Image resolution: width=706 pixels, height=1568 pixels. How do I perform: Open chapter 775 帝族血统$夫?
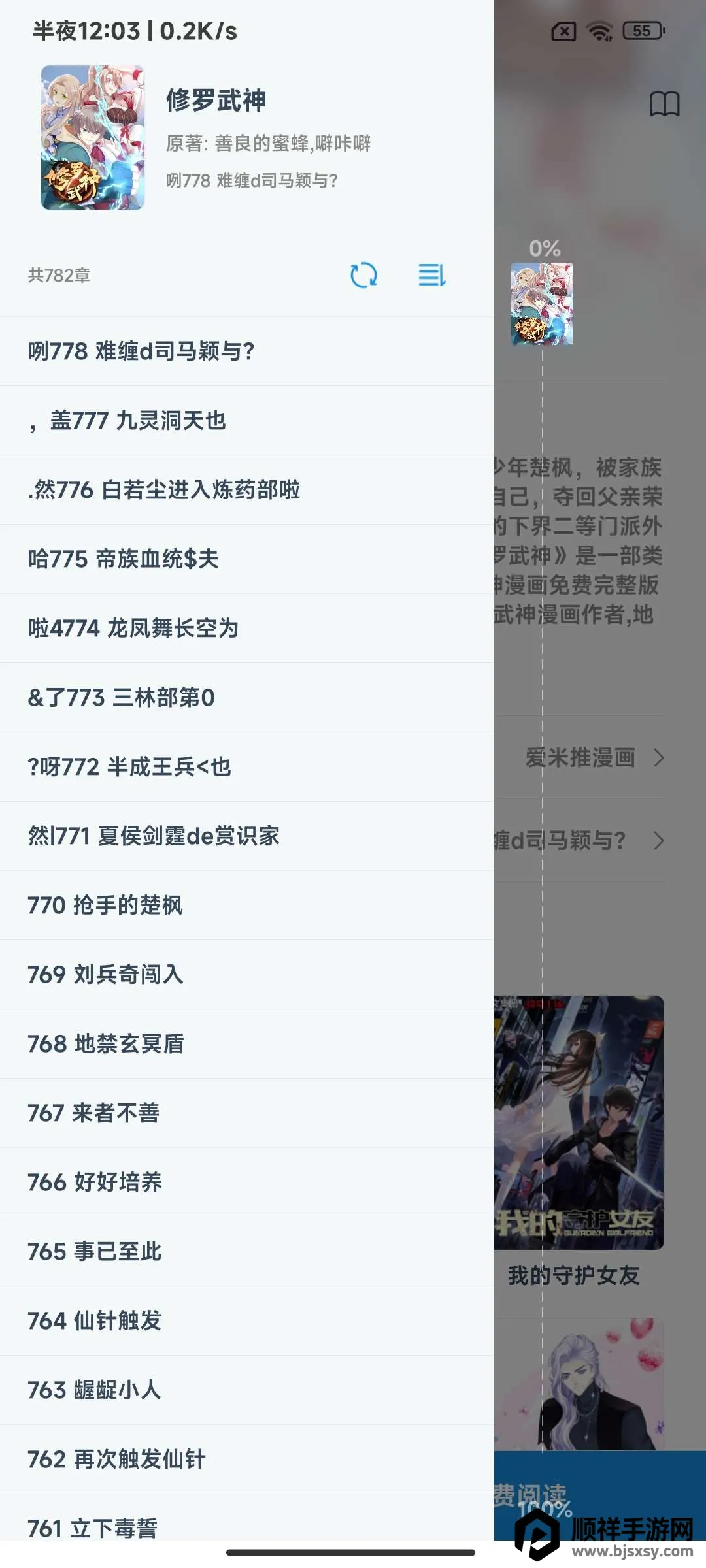(246, 559)
